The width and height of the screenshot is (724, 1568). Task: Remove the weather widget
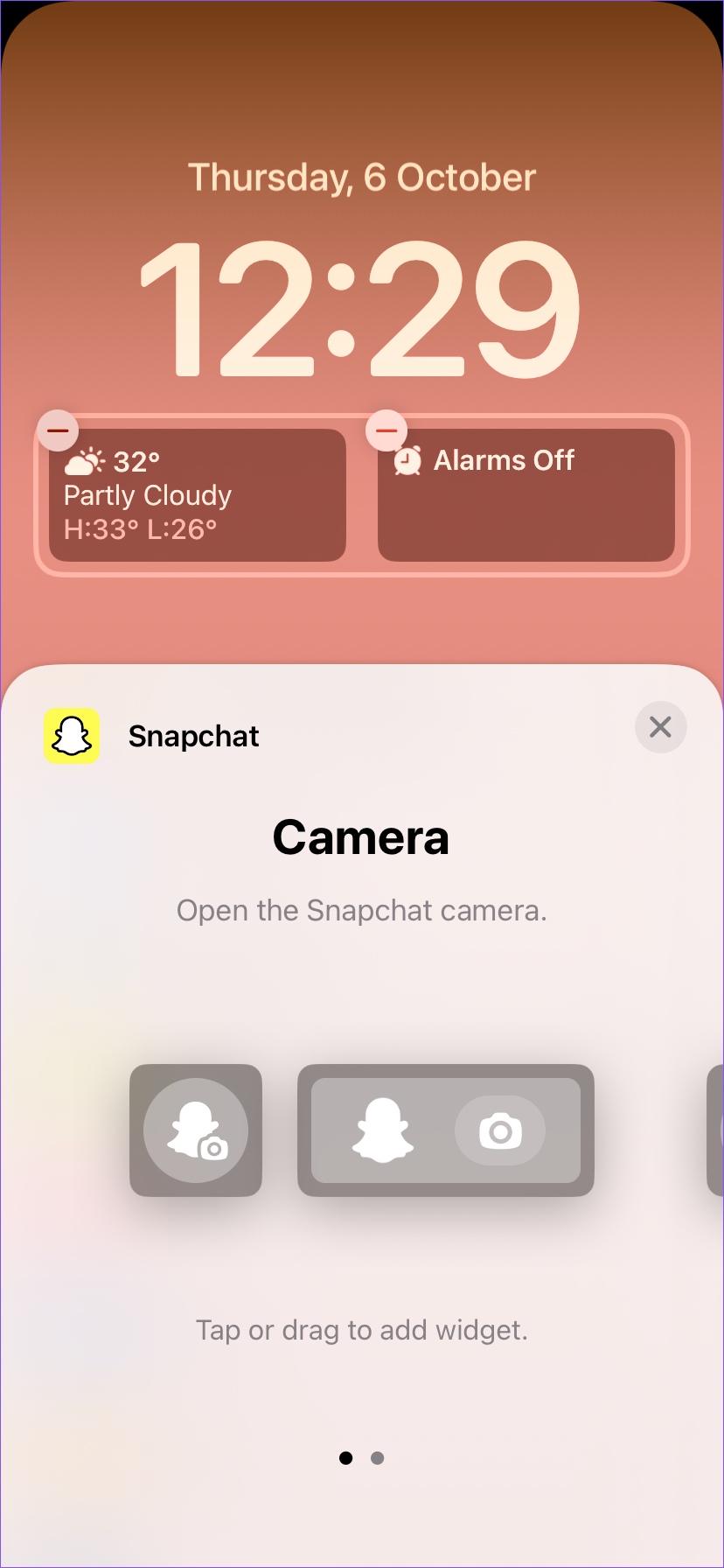click(x=58, y=430)
